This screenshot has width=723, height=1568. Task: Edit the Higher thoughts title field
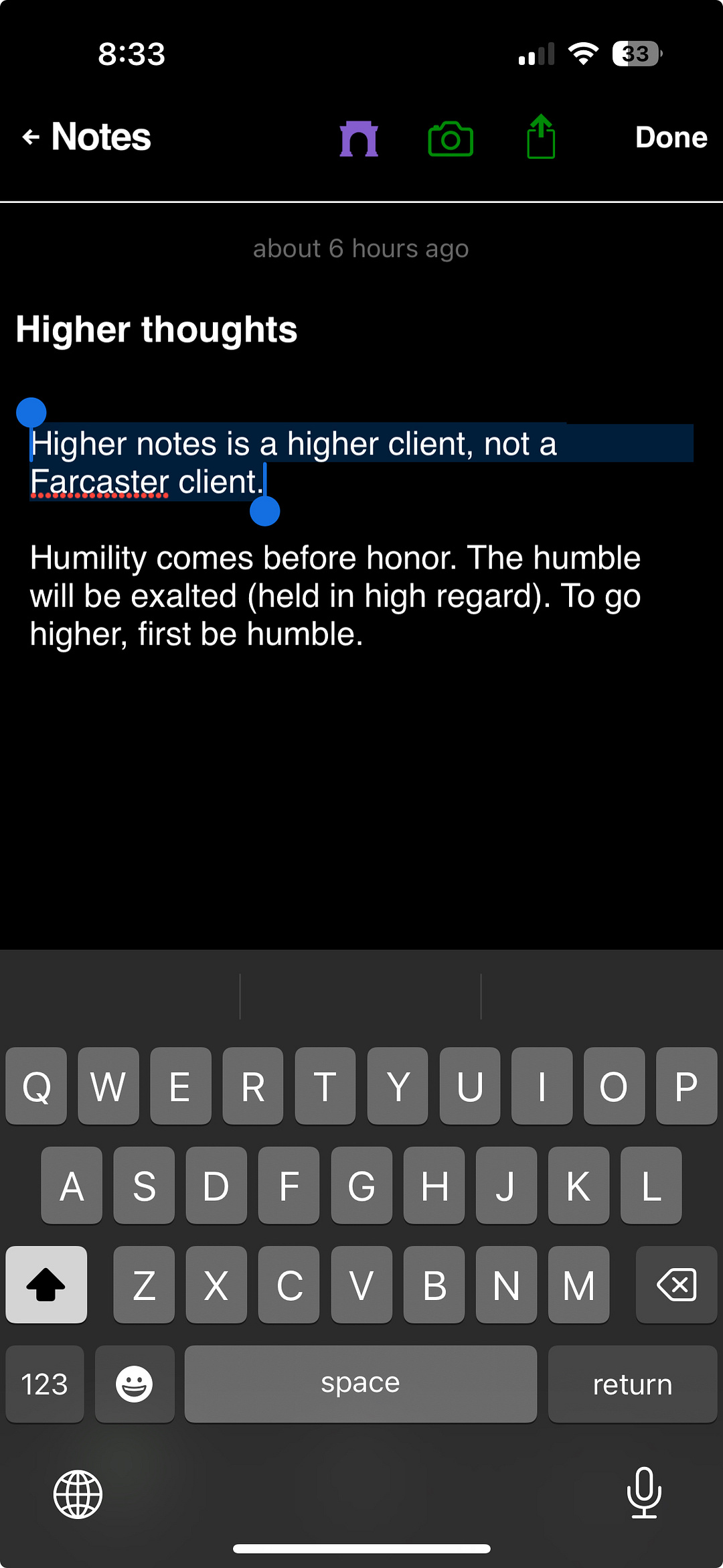click(157, 330)
